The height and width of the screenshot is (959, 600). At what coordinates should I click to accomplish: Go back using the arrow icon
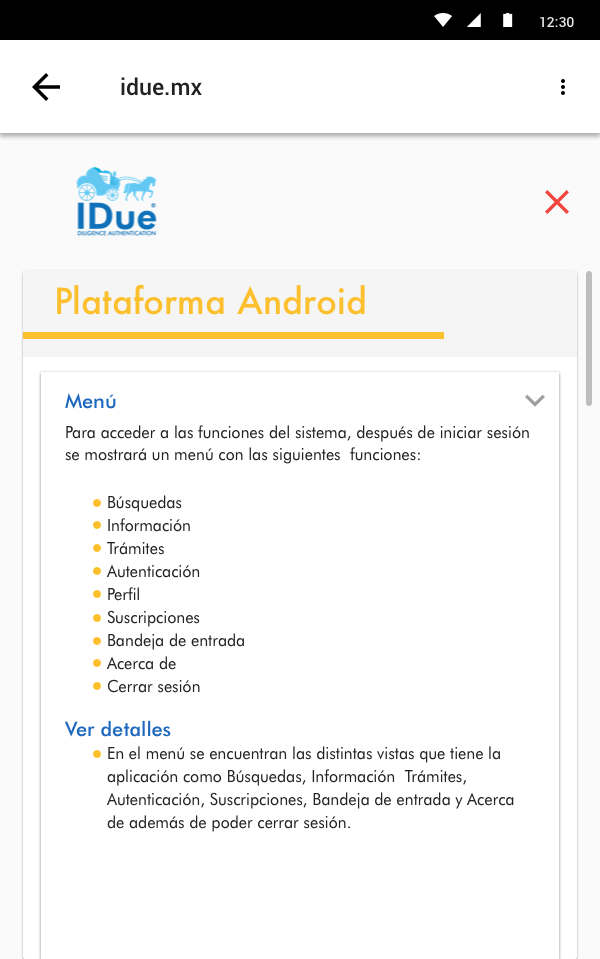click(x=46, y=87)
